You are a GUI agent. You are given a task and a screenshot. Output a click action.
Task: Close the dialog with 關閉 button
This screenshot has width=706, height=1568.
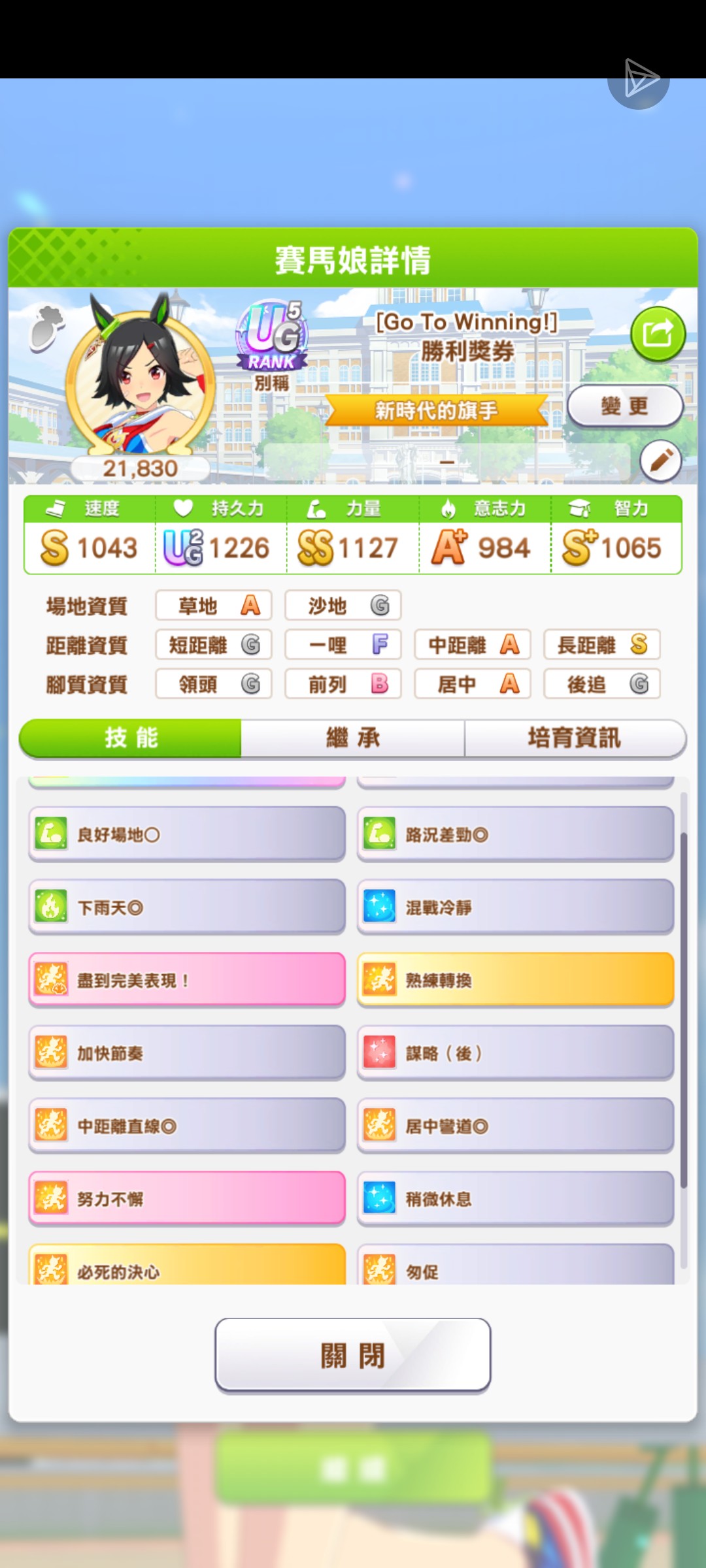click(x=353, y=1355)
